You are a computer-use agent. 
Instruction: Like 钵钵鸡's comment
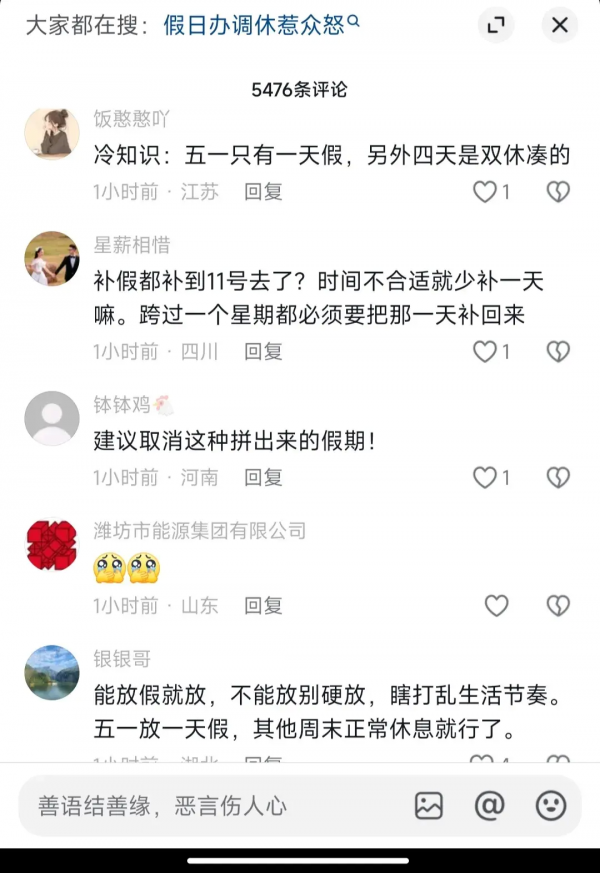(485, 478)
